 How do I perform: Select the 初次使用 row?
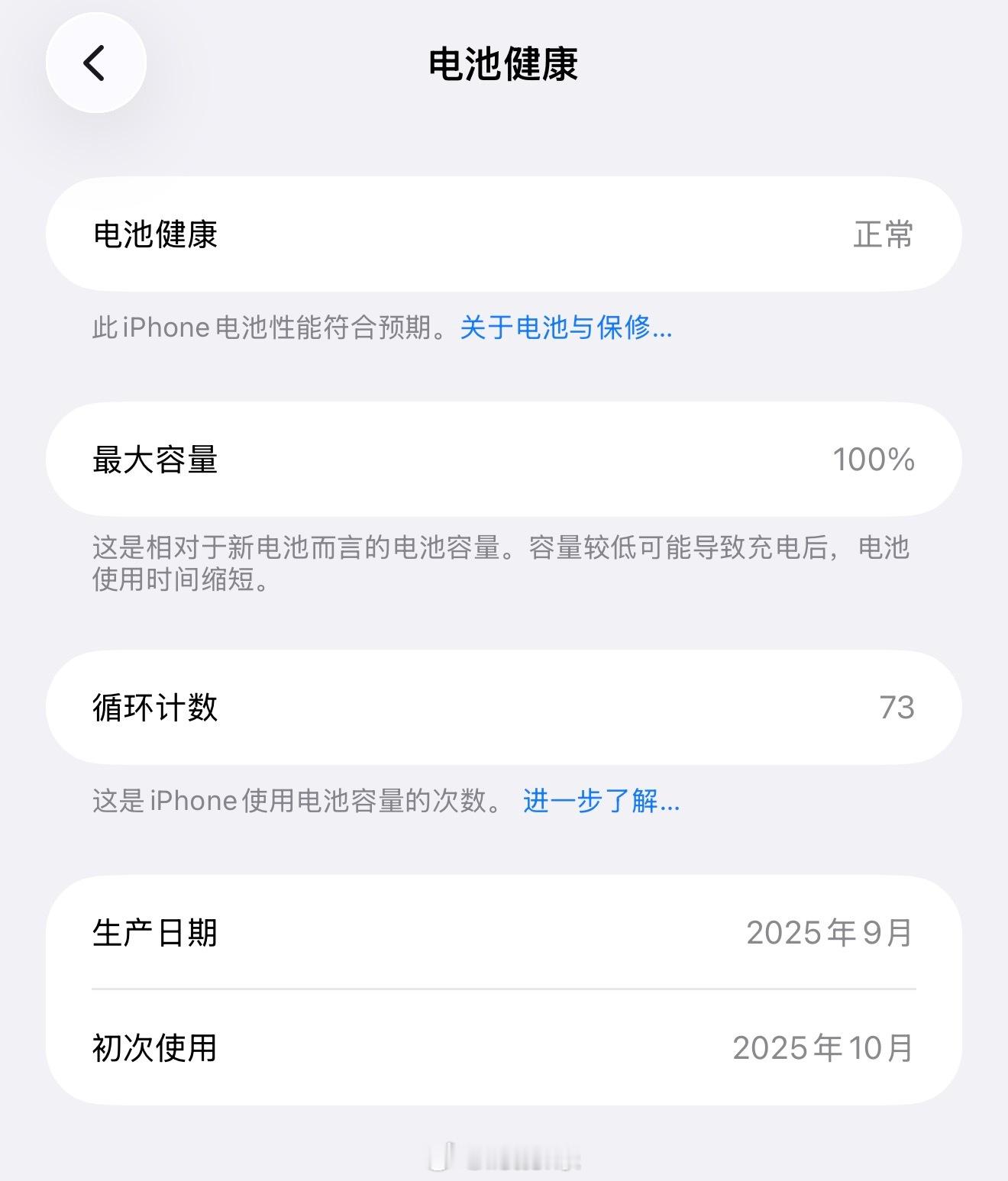504,1049
